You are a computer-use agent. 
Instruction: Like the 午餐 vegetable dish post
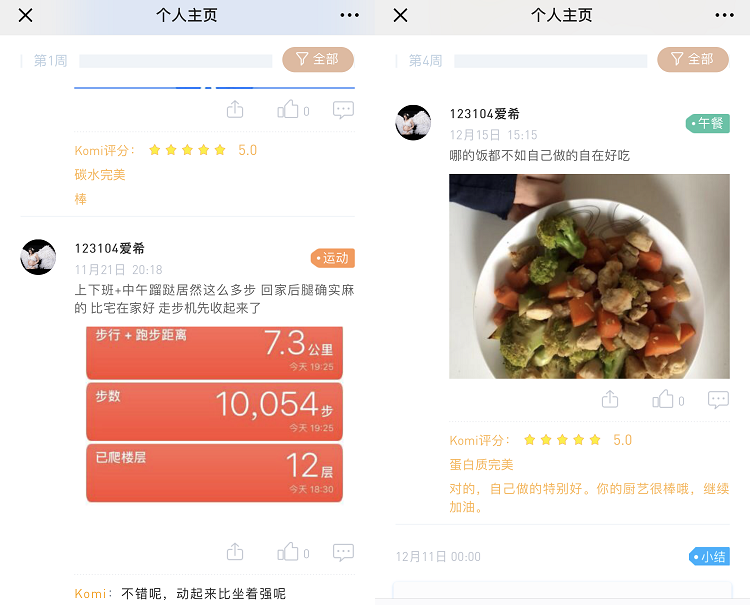pos(665,400)
